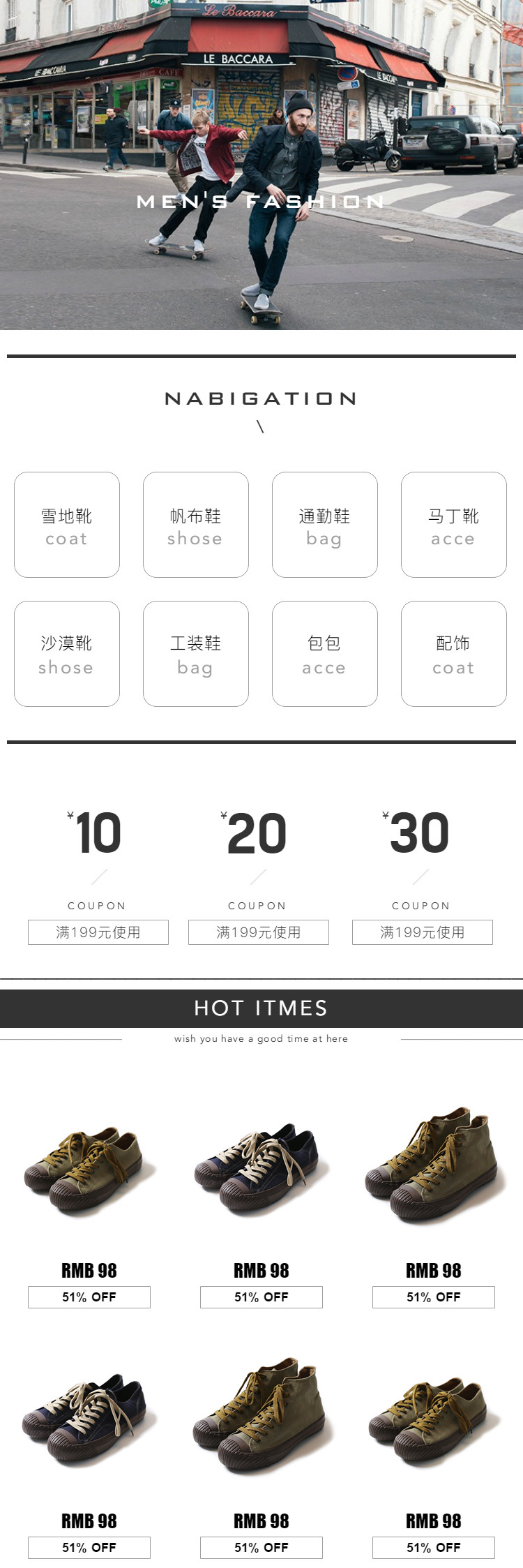Open the 工装鞋 bag category
The width and height of the screenshot is (523, 1568).
(x=195, y=654)
